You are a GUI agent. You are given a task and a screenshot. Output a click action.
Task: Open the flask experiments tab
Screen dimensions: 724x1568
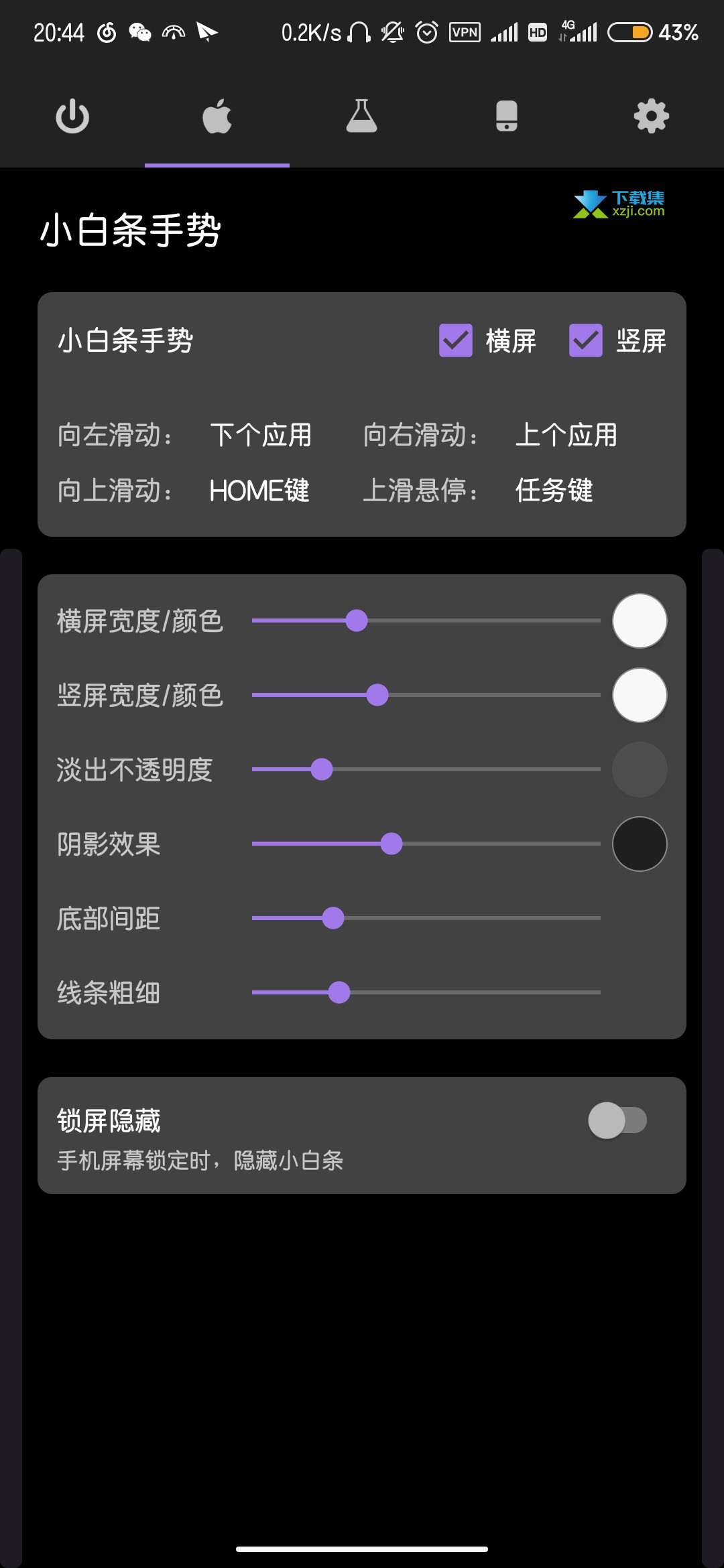[361, 117]
